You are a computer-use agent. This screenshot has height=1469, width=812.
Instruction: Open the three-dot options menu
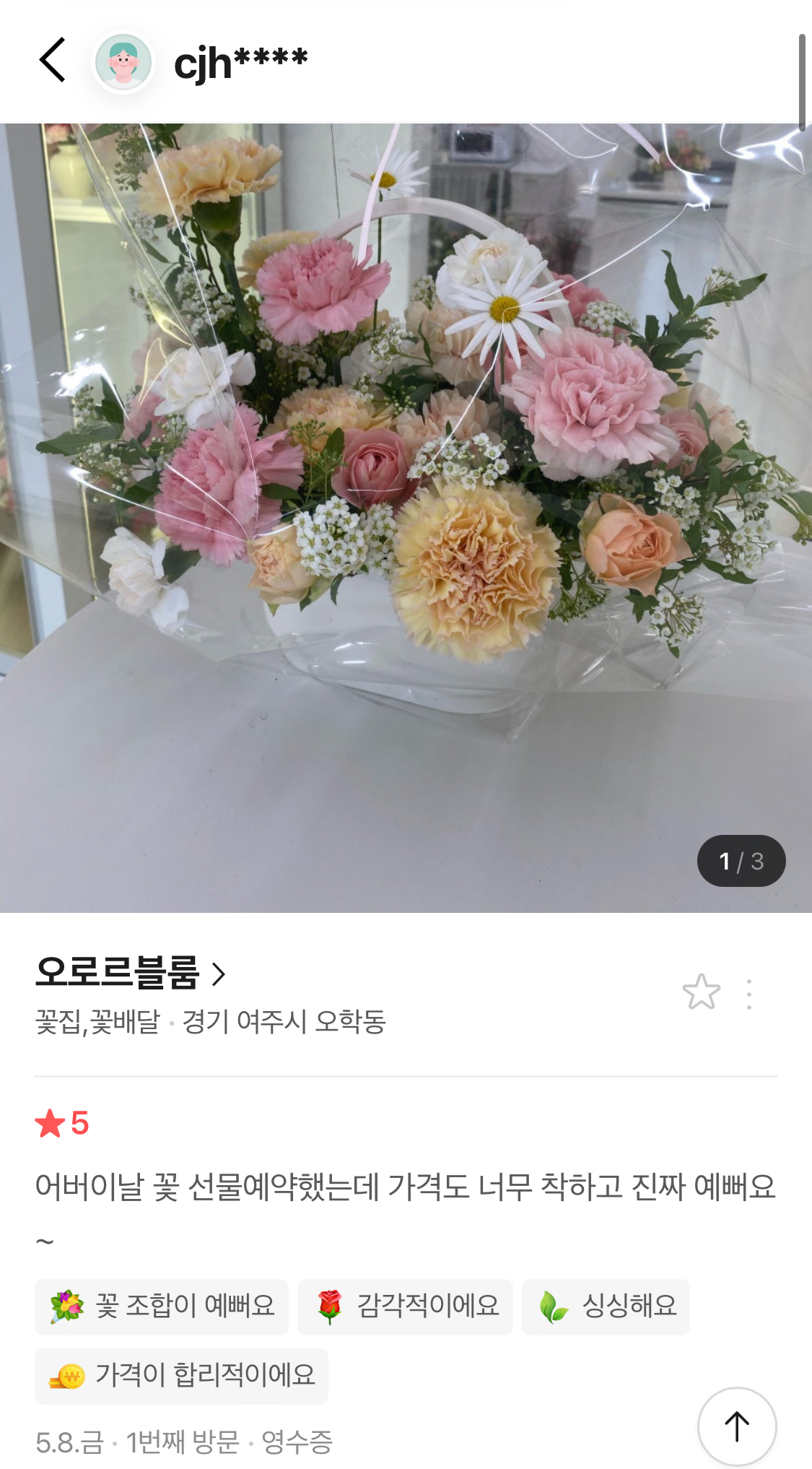pos(749,994)
